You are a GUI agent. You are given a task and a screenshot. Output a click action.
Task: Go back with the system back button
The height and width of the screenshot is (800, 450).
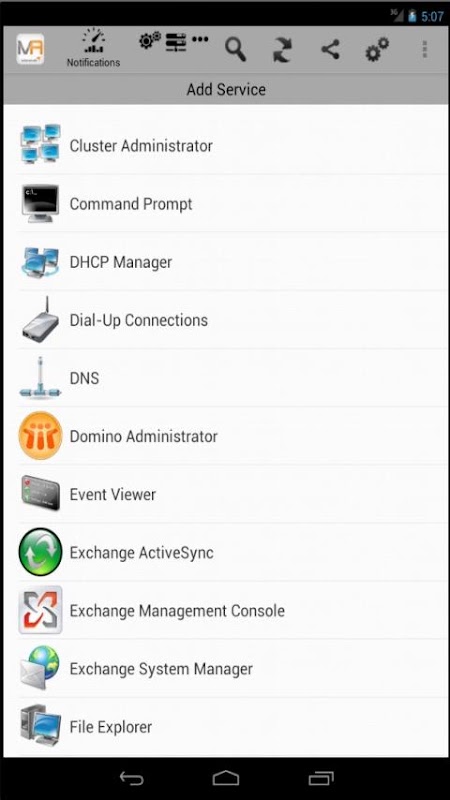click(x=132, y=779)
